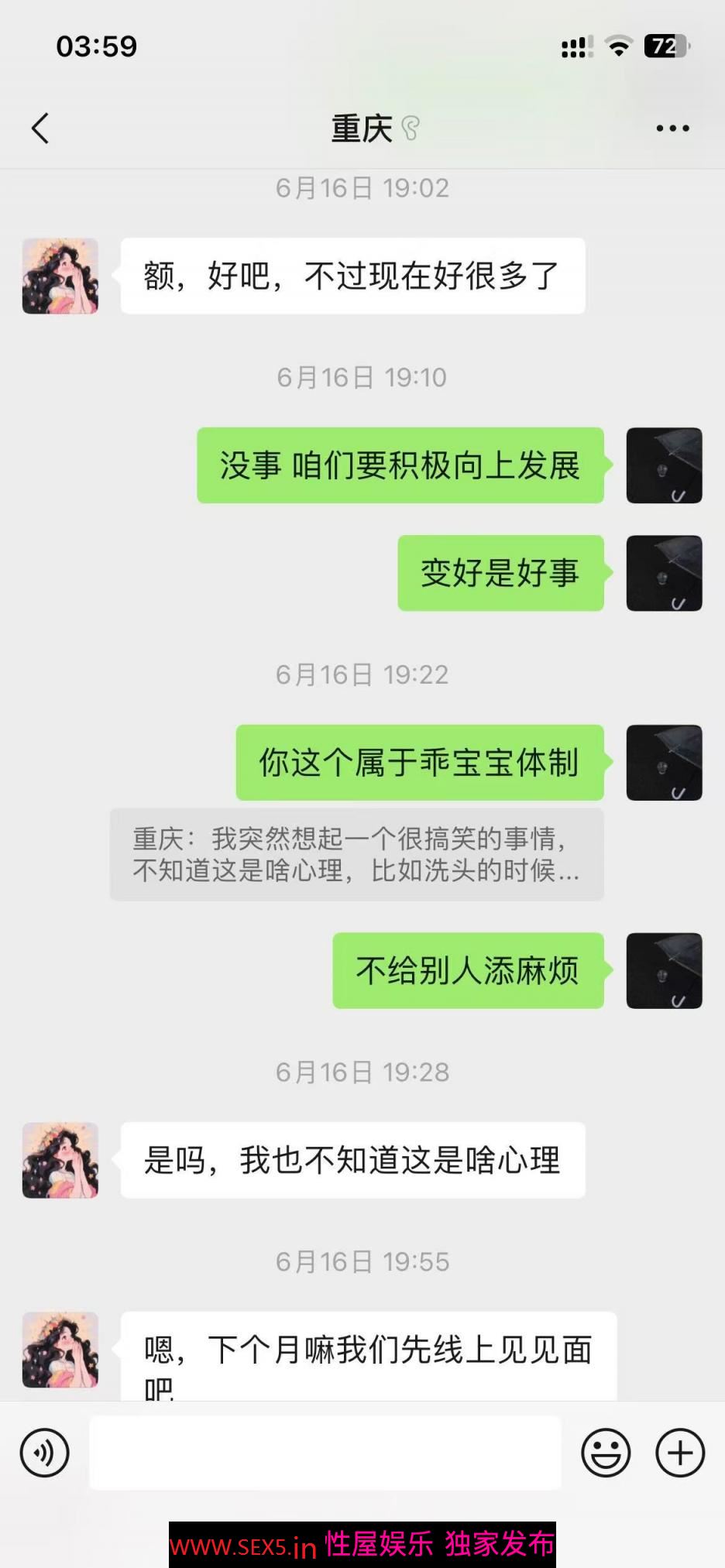Image resolution: width=725 pixels, height=1568 pixels.
Task: Tap the message text field
Action: pos(325,1453)
